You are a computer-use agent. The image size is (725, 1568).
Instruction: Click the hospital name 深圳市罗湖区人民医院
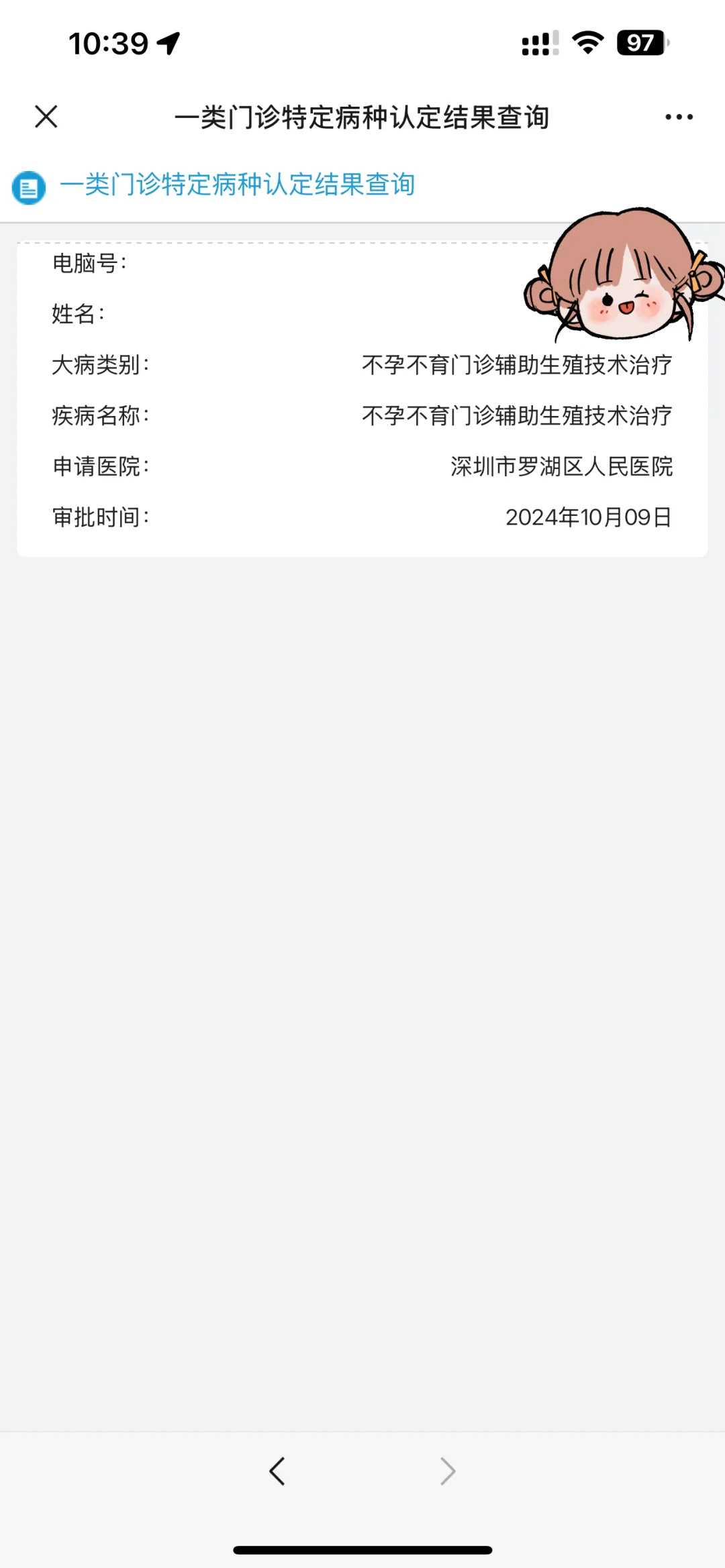pyautogui.click(x=561, y=467)
